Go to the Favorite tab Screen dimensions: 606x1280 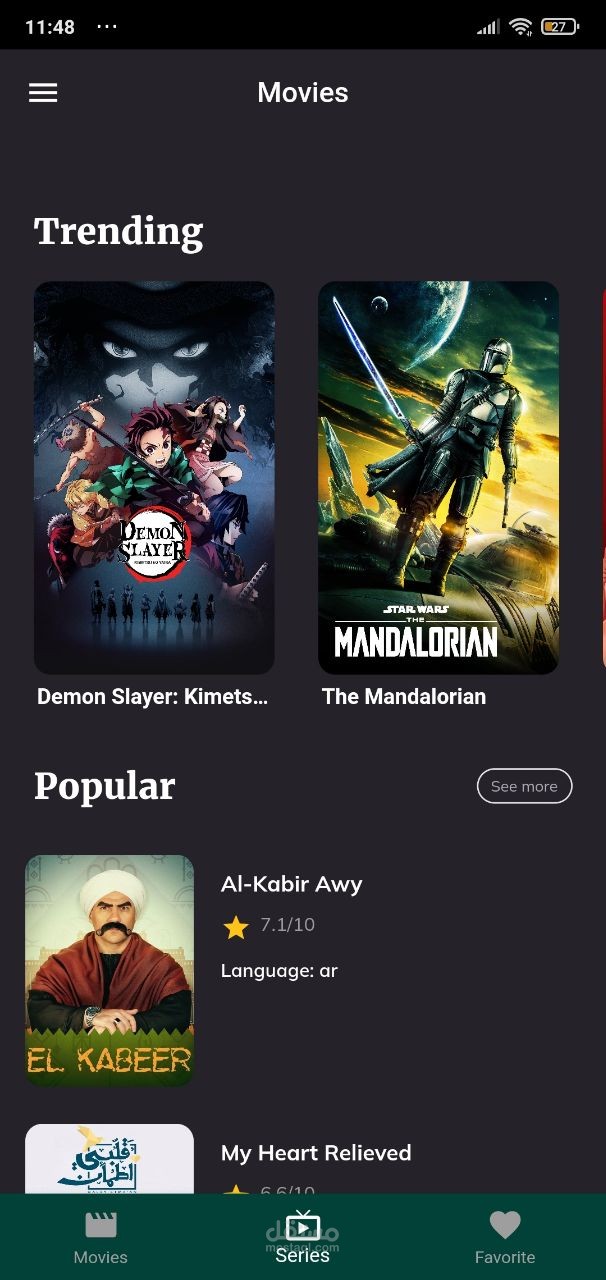pyautogui.click(x=505, y=1238)
